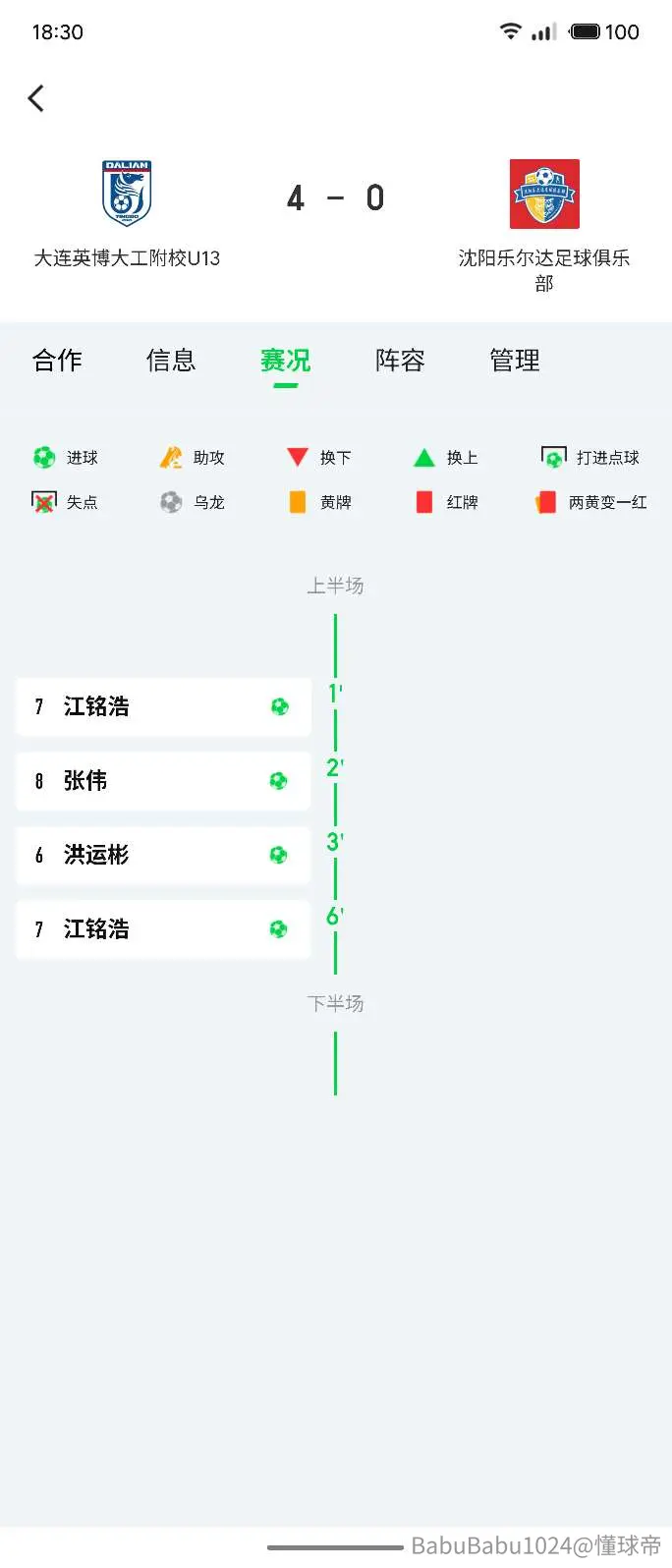Open the 信息 tab
672x1568 pixels.
click(171, 361)
